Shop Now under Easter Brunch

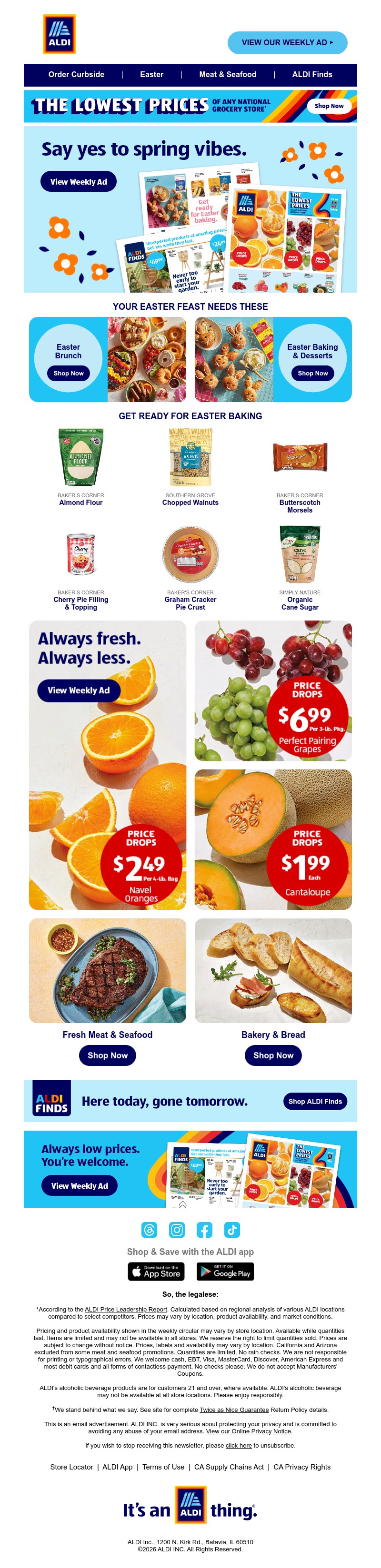coord(68,373)
